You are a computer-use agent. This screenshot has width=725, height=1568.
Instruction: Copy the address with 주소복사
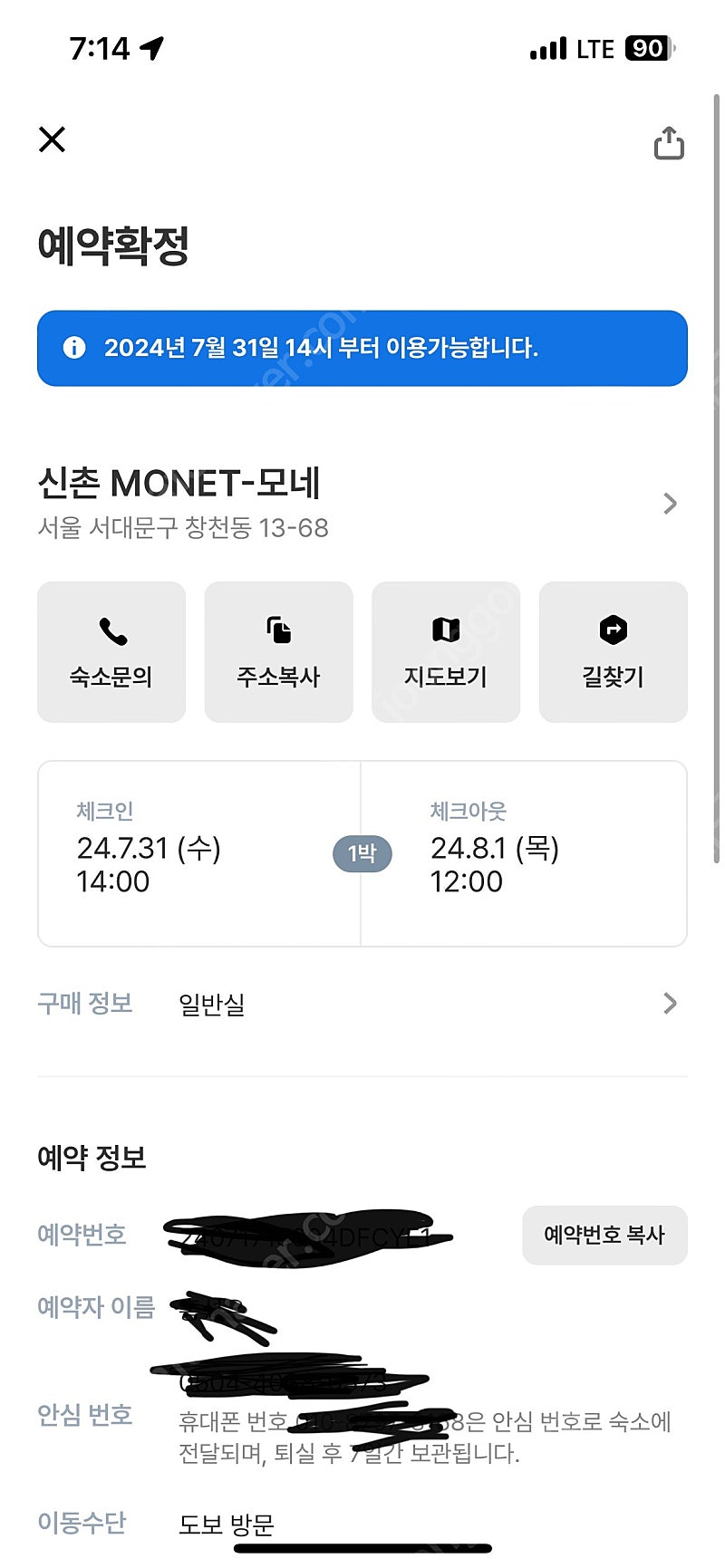278,652
